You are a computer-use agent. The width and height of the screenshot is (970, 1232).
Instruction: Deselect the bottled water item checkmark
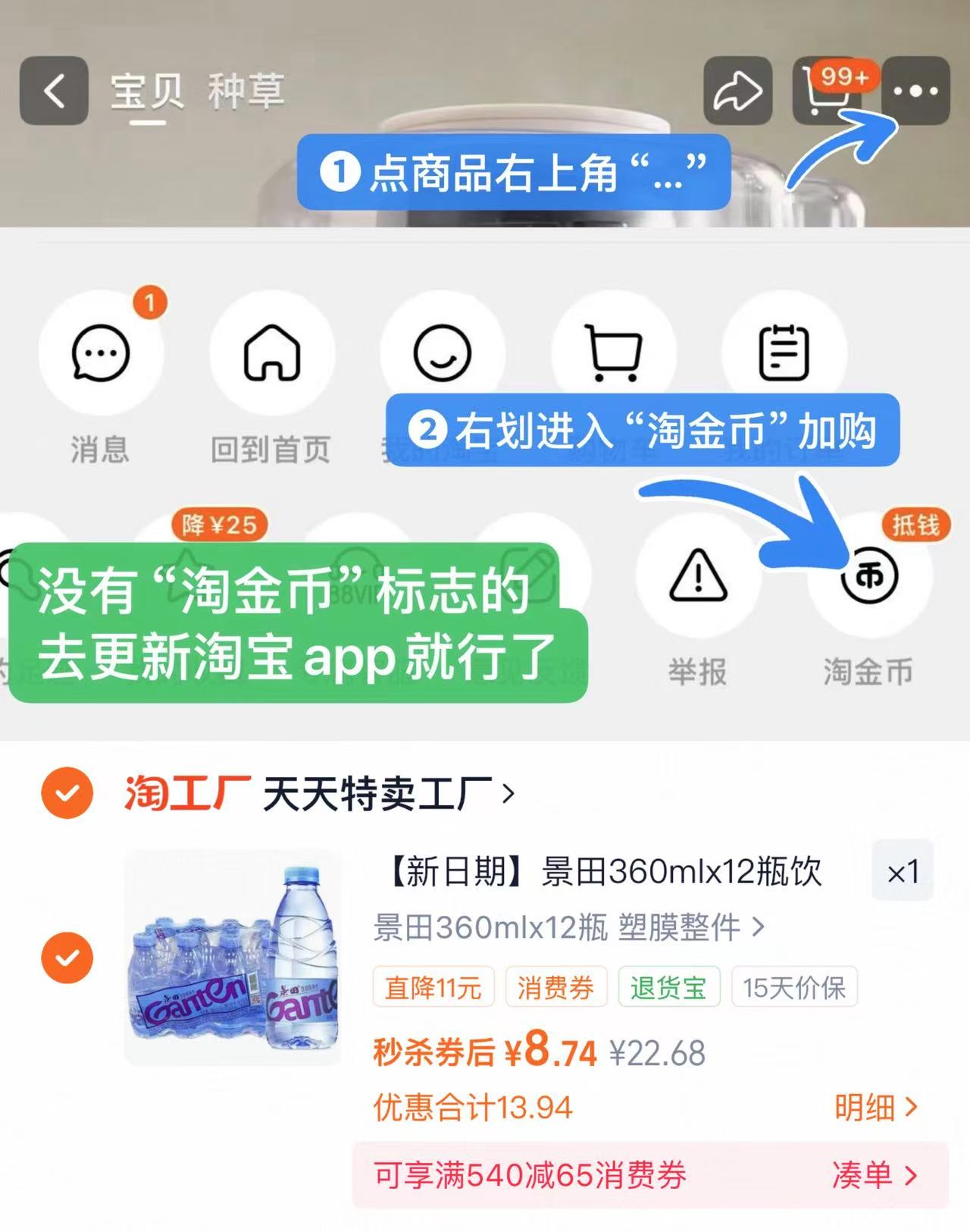pyautogui.click(x=68, y=957)
